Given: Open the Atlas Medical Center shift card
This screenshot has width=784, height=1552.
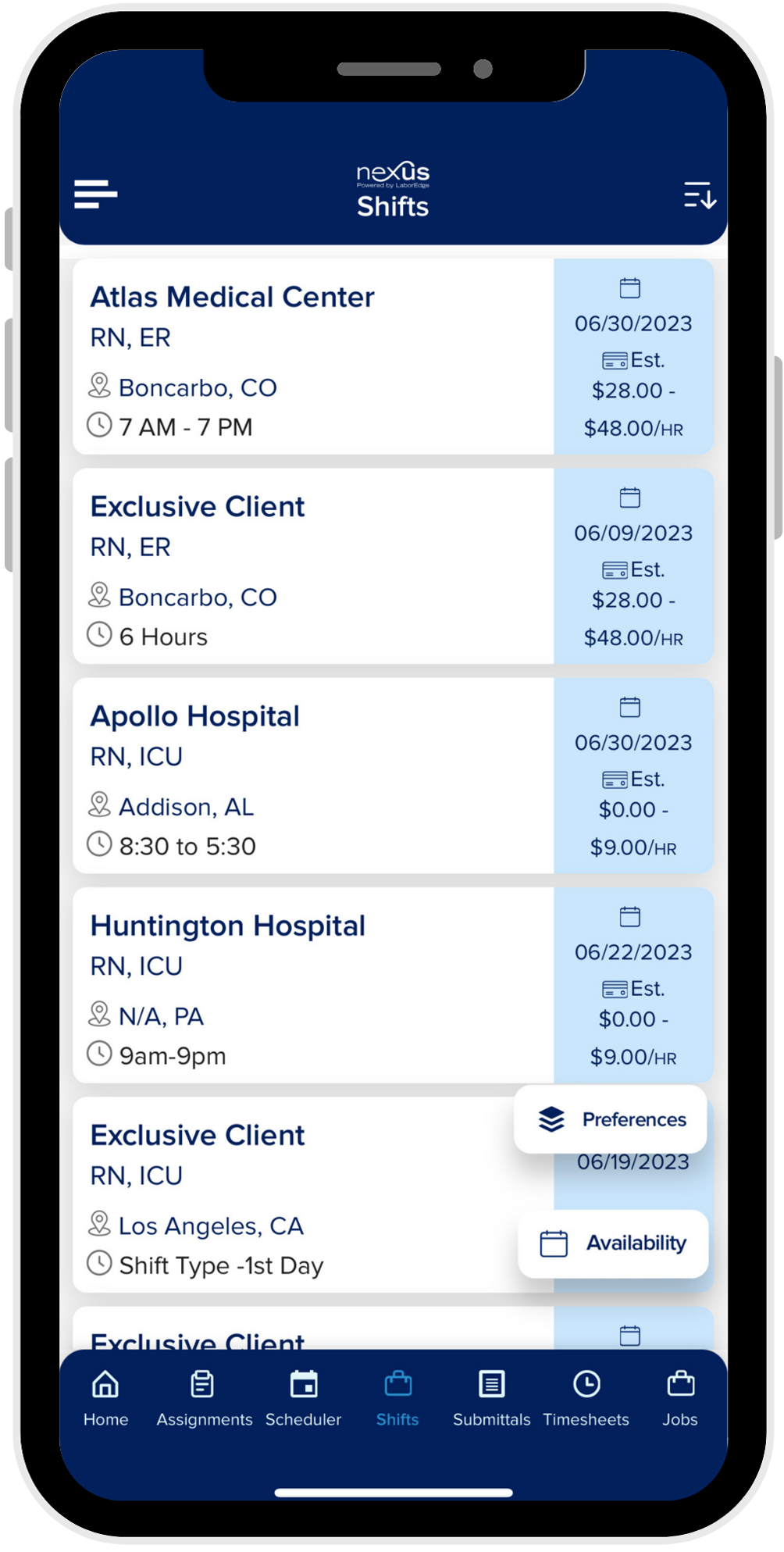Looking at the screenshot, I should tap(393, 357).
